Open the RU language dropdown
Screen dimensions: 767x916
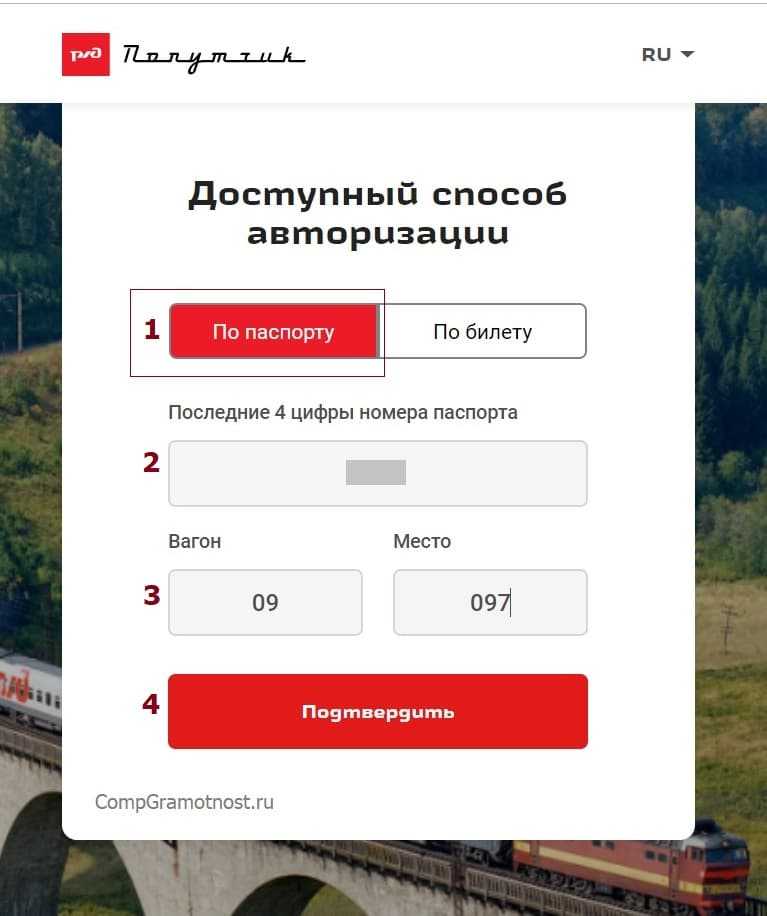pos(668,55)
